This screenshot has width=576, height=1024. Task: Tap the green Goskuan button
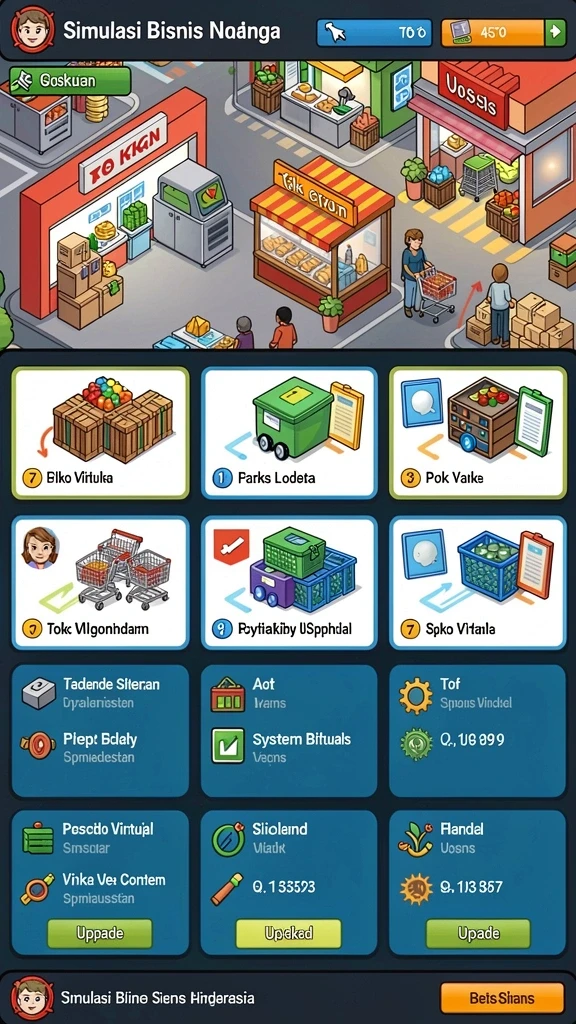tap(70, 81)
